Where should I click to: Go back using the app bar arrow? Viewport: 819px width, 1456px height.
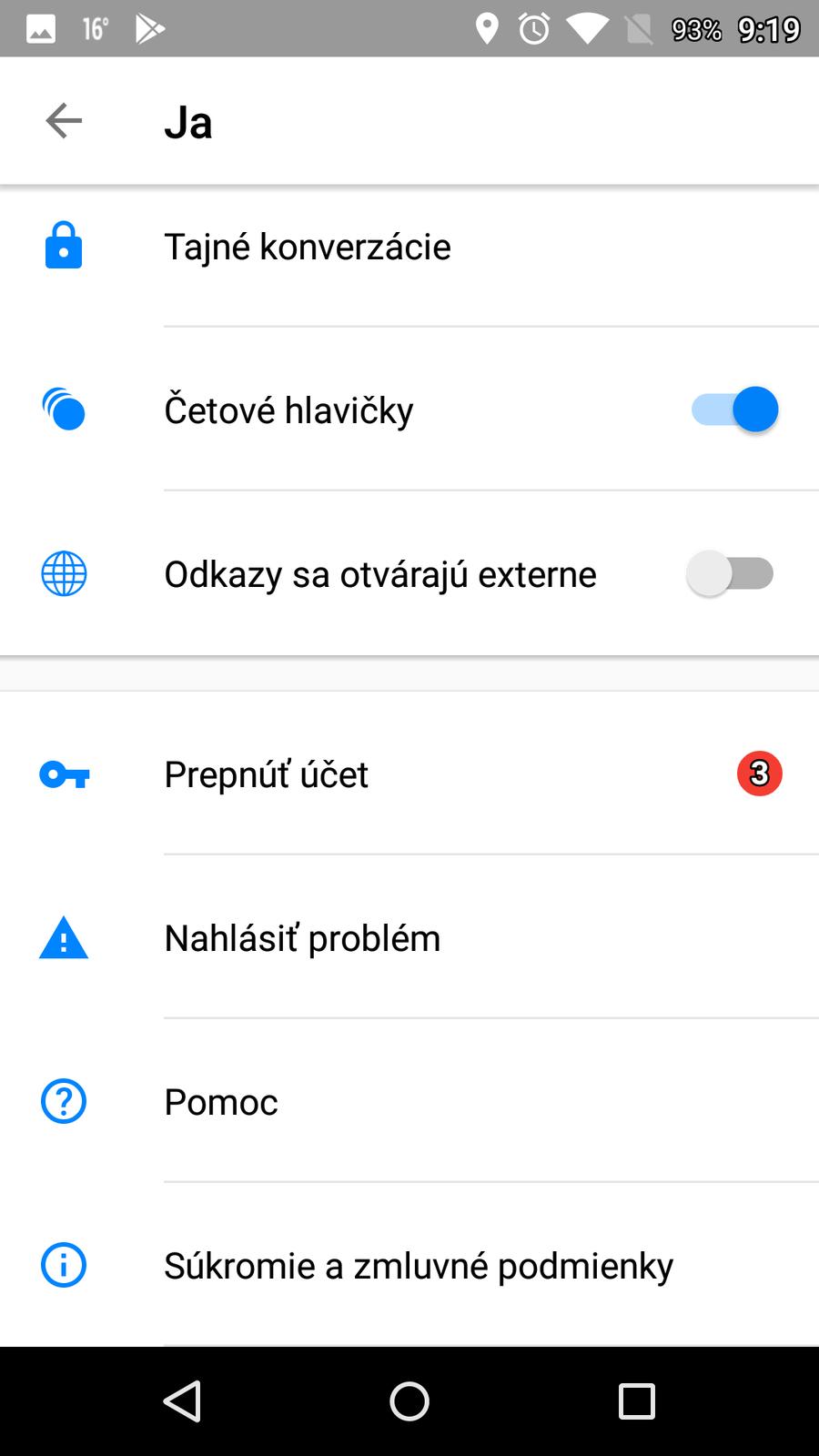click(64, 121)
